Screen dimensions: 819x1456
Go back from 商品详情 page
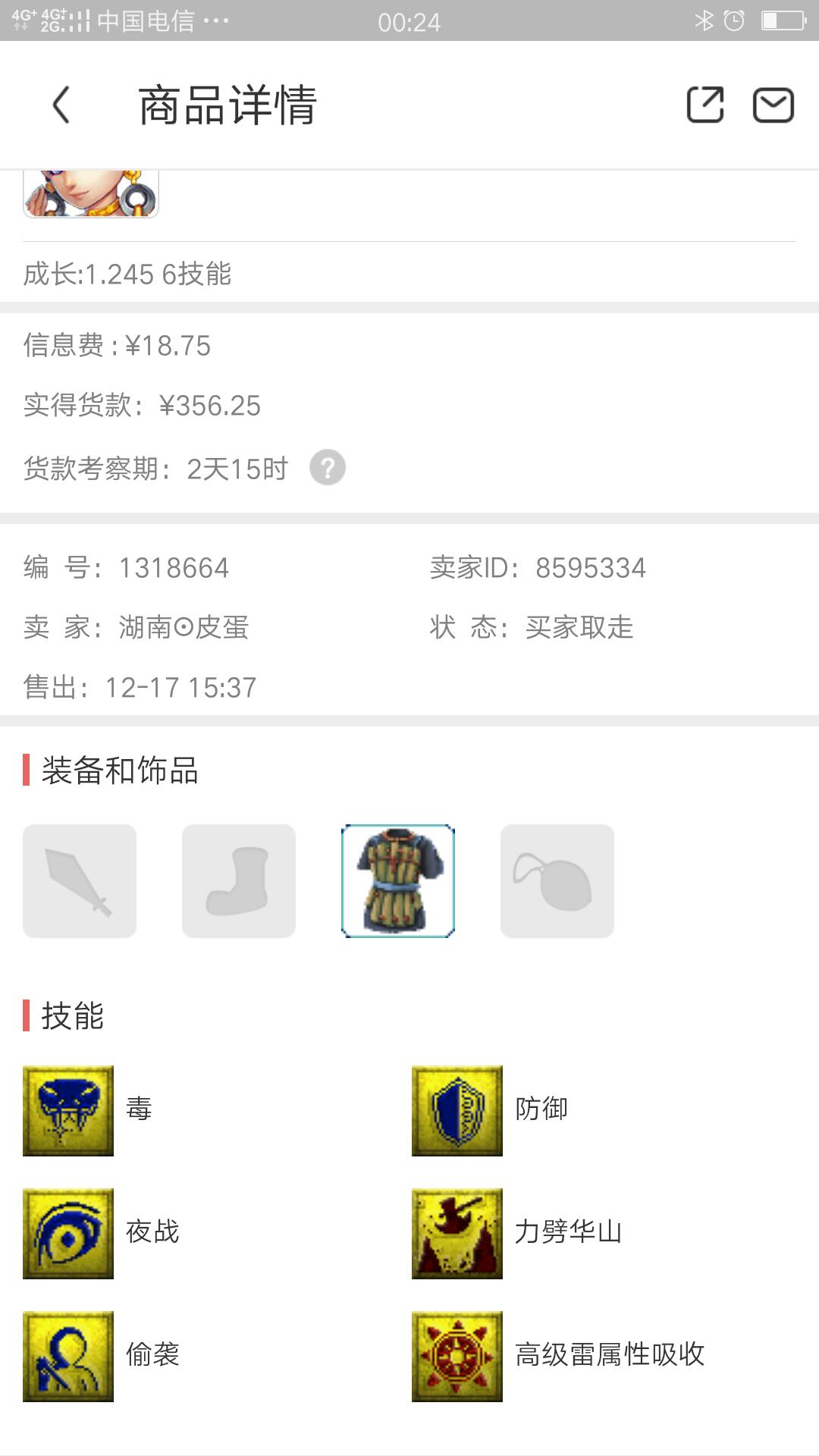pyautogui.click(x=61, y=105)
